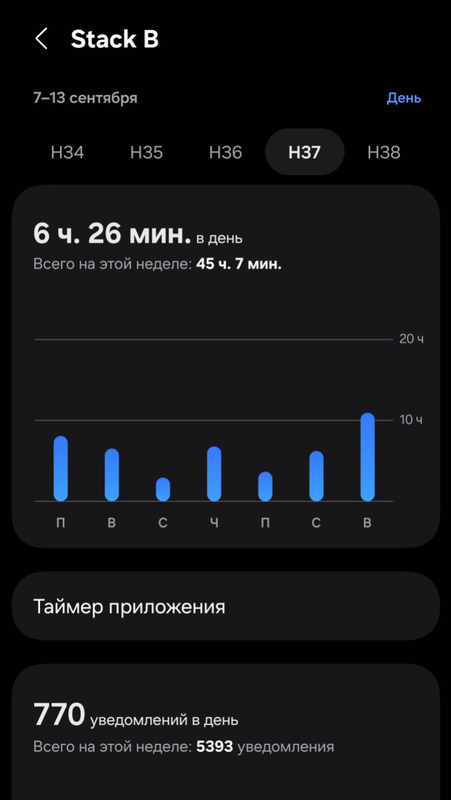Image resolution: width=451 pixels, height=800 pixels.
Task: Tap the usage bar for Ч (Thursday)
Action: [x=214, y=474]
